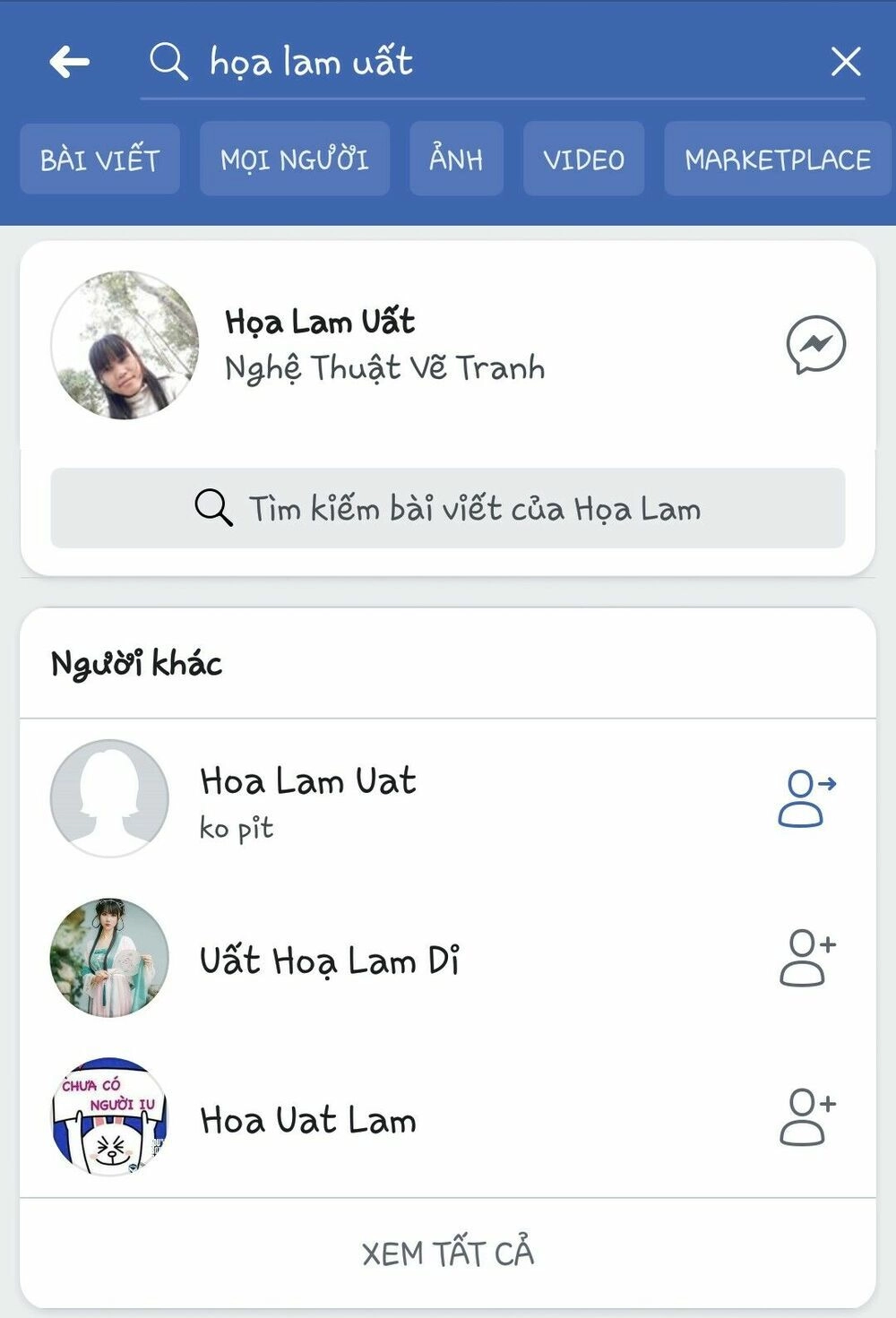
Task: Message Họa Lam Uất via Messenger icon
Action: [815, 344]
